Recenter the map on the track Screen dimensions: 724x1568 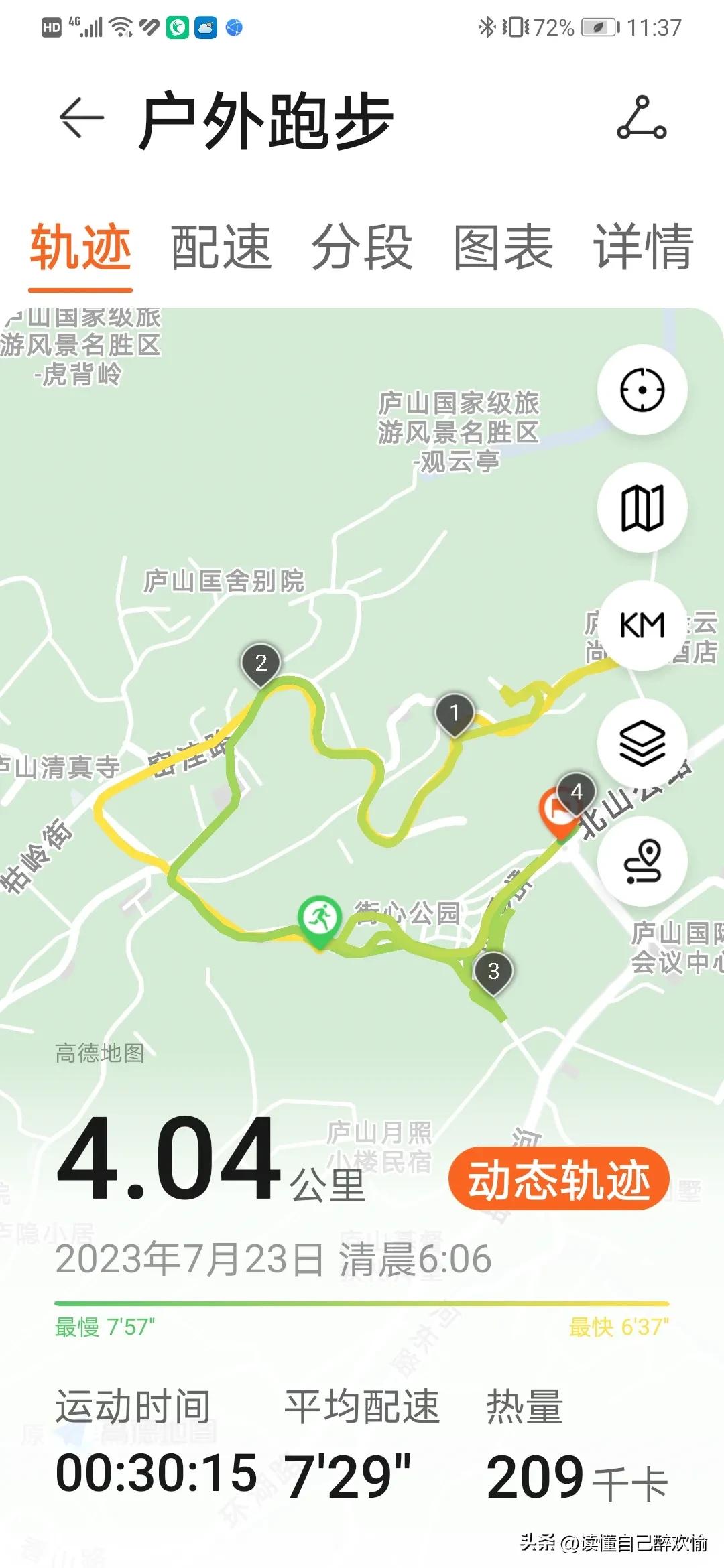click(x=642, y=389)
